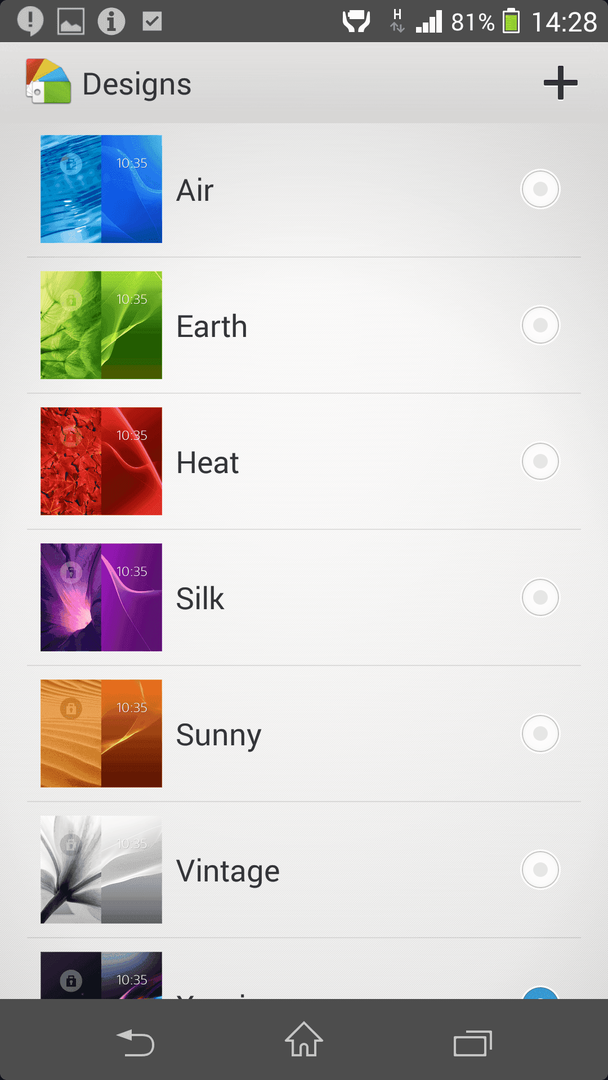The height and width of the screenshot is (1080, 608).
Task: Choose the Earth theme radio button
Action: tap(541, 324)
